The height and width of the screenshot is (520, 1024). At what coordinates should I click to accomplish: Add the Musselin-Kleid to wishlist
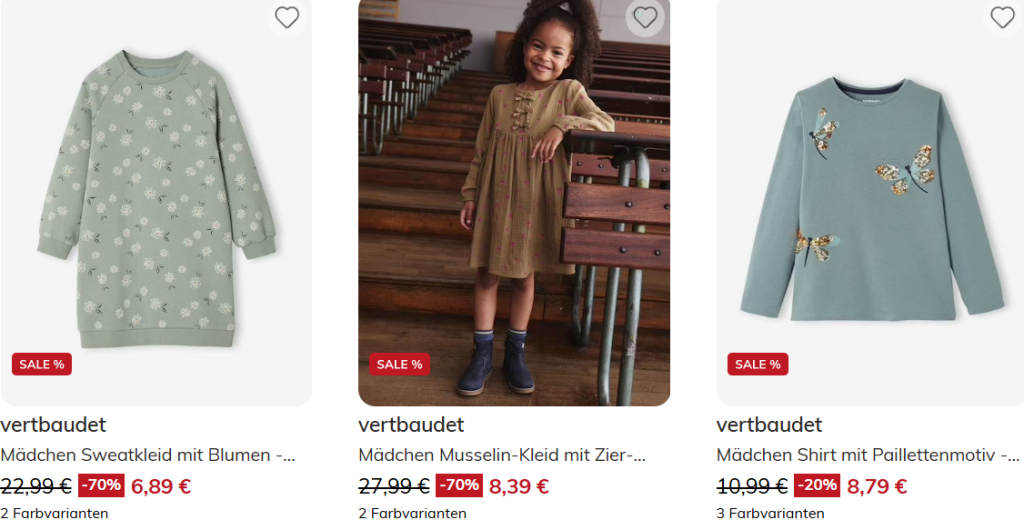point(645,17)
